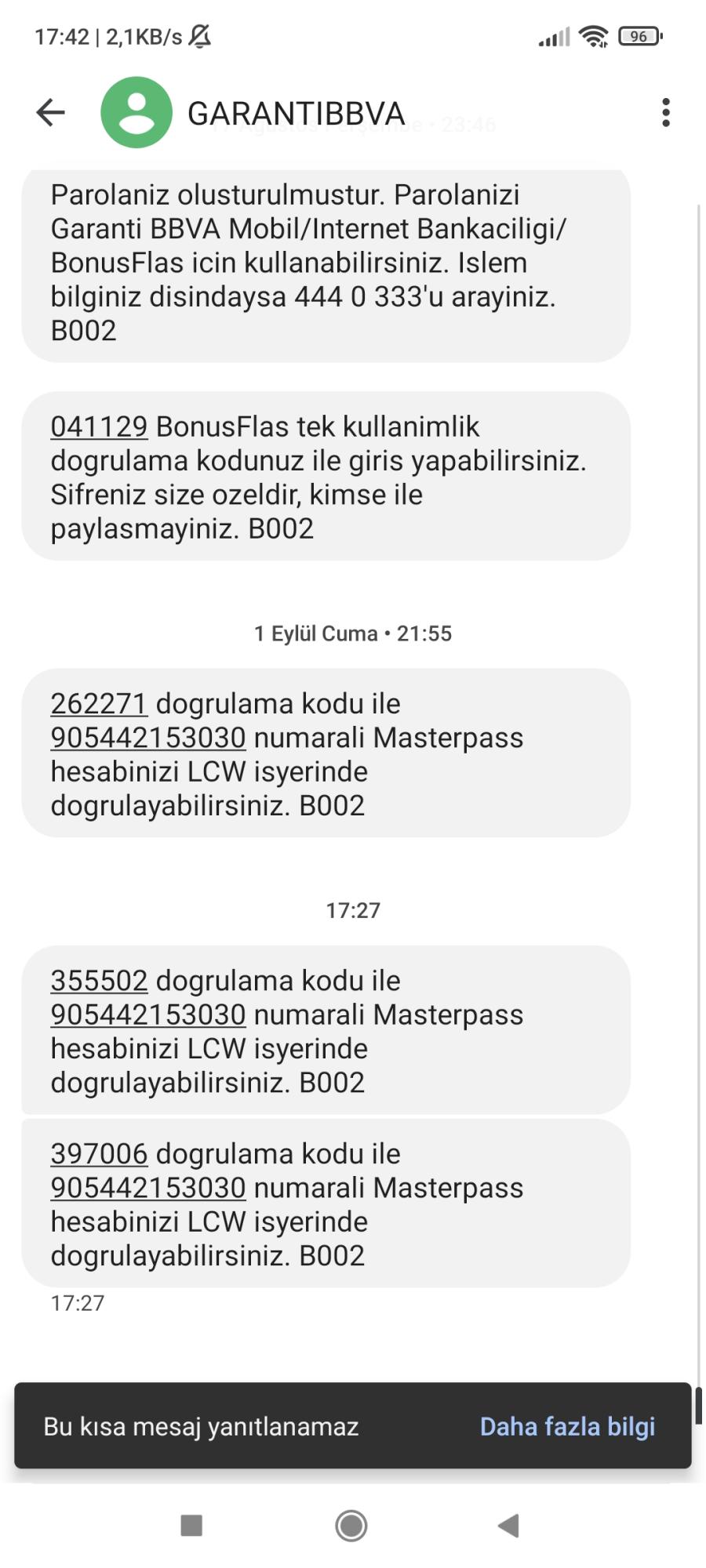
Task: Tap the Wi-Fi icon in status bar
Action: tap(594, 35)
